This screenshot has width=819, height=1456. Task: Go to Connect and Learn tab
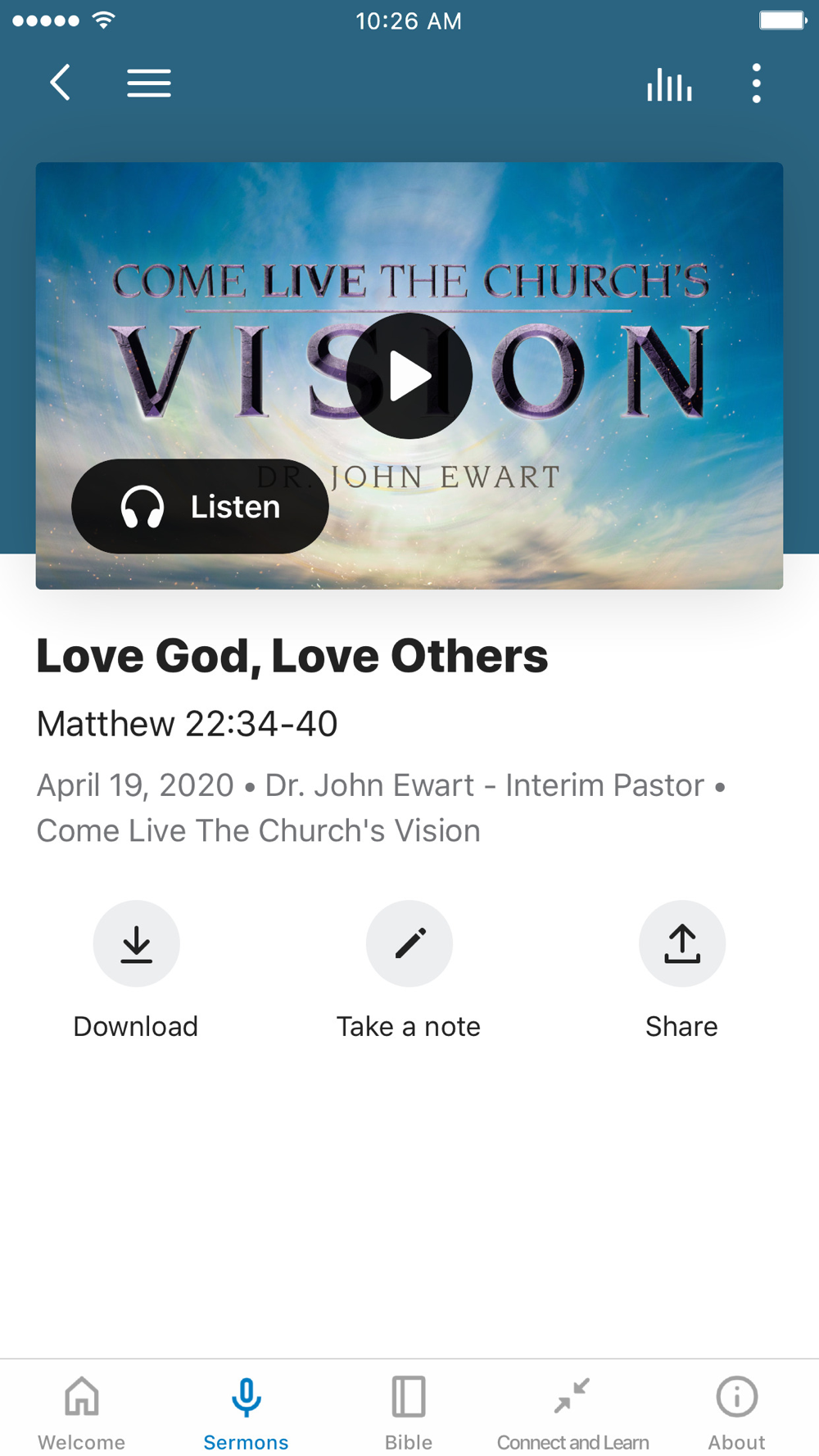coord(572,1410)
